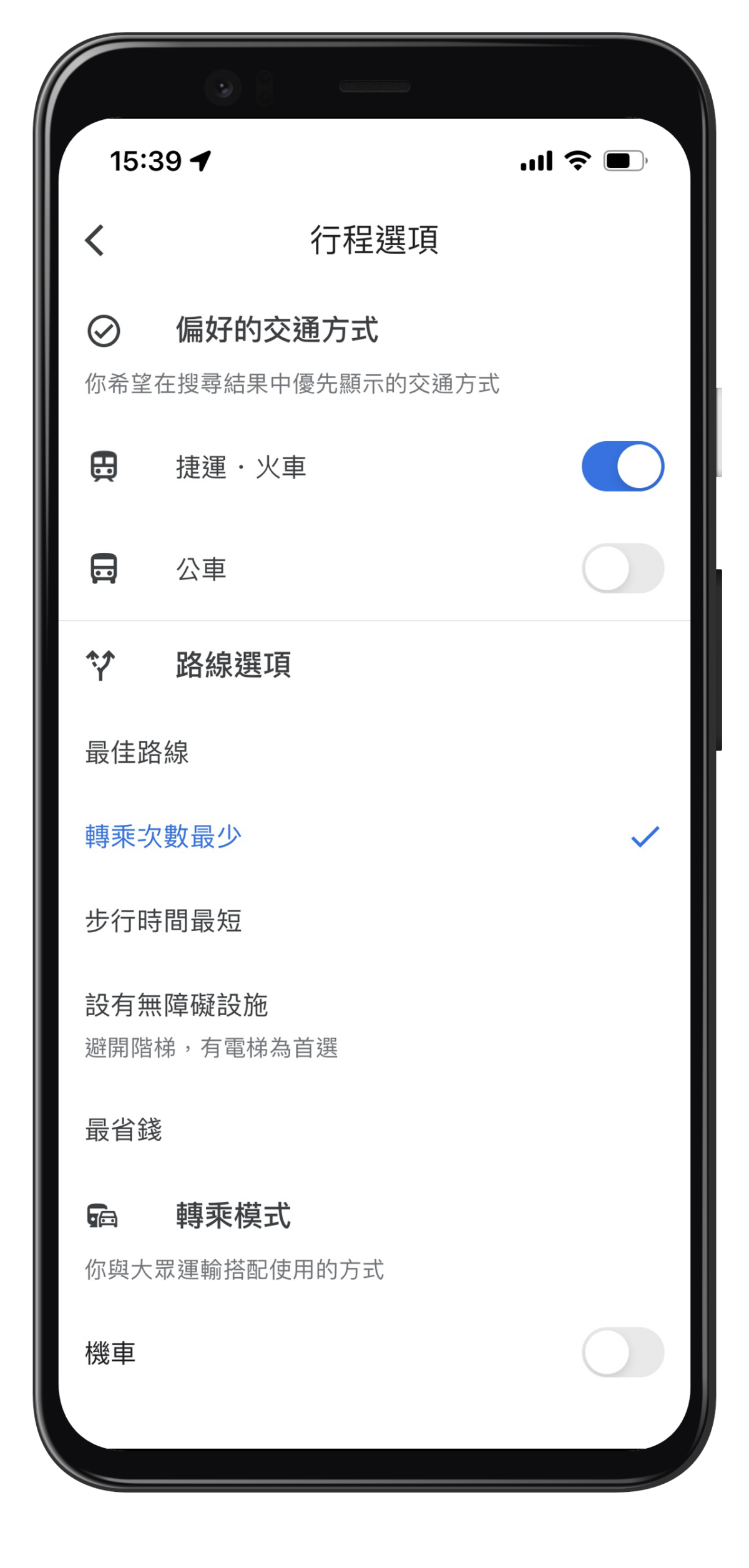Turn on the 機車 transfer mode

tap(622, 1352)
